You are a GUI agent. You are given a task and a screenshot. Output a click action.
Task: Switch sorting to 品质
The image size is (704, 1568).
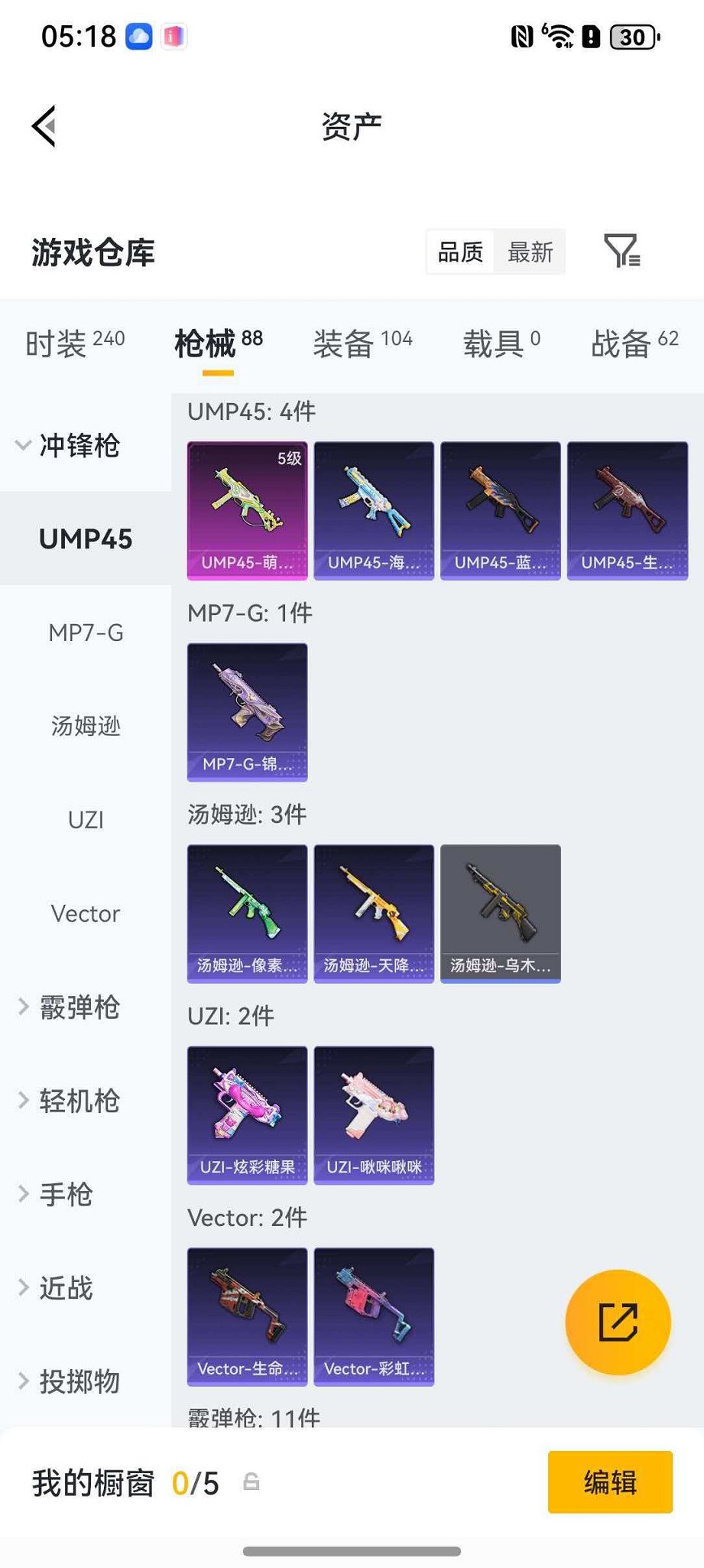(459, 252)
